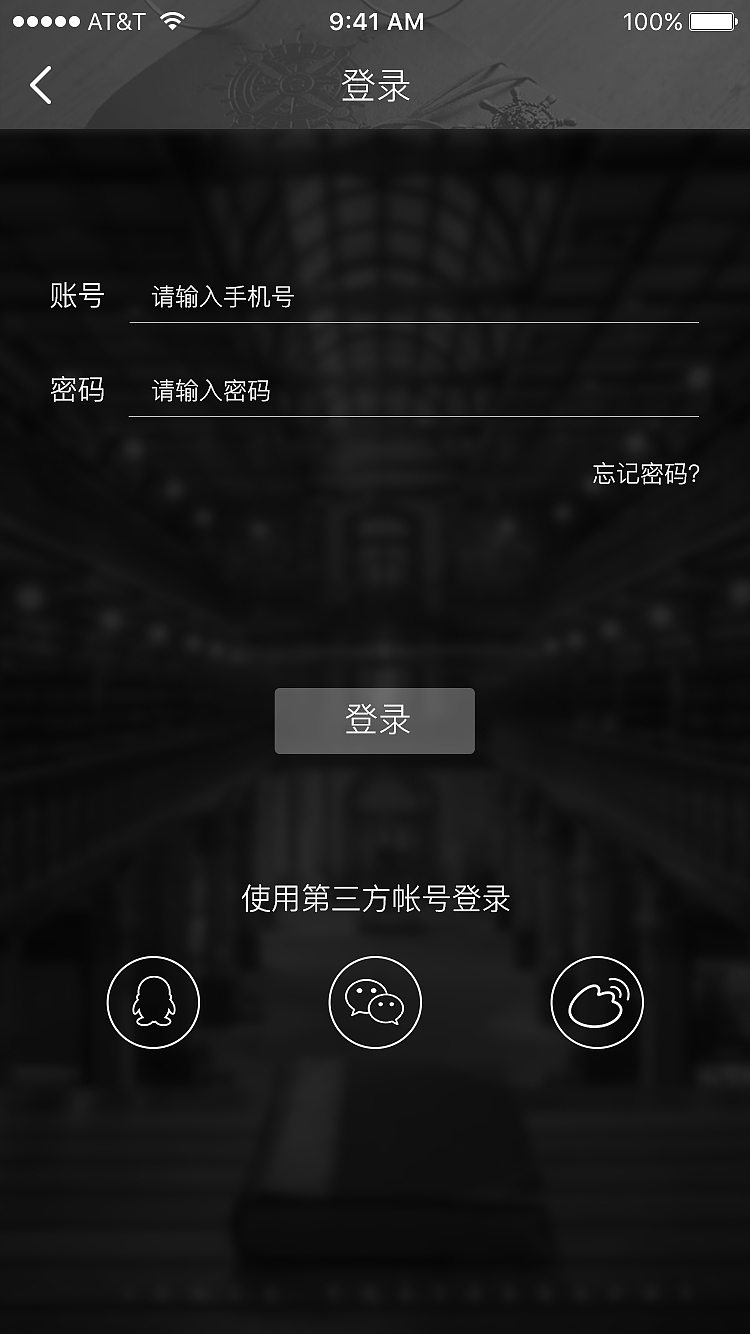
Task: Tap the back chevron arrow
Action: click(x=40, y=84)
